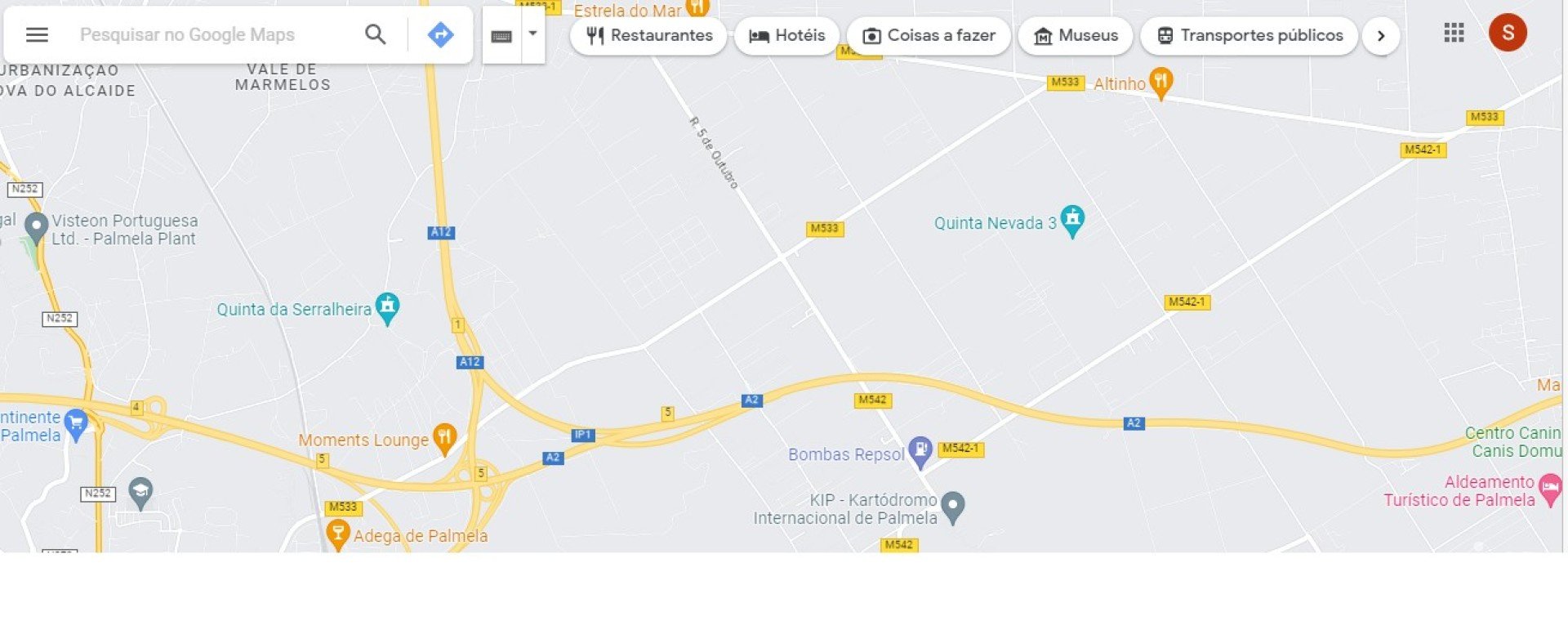Open the Altinho restaurant pin

coord(1160,82)
